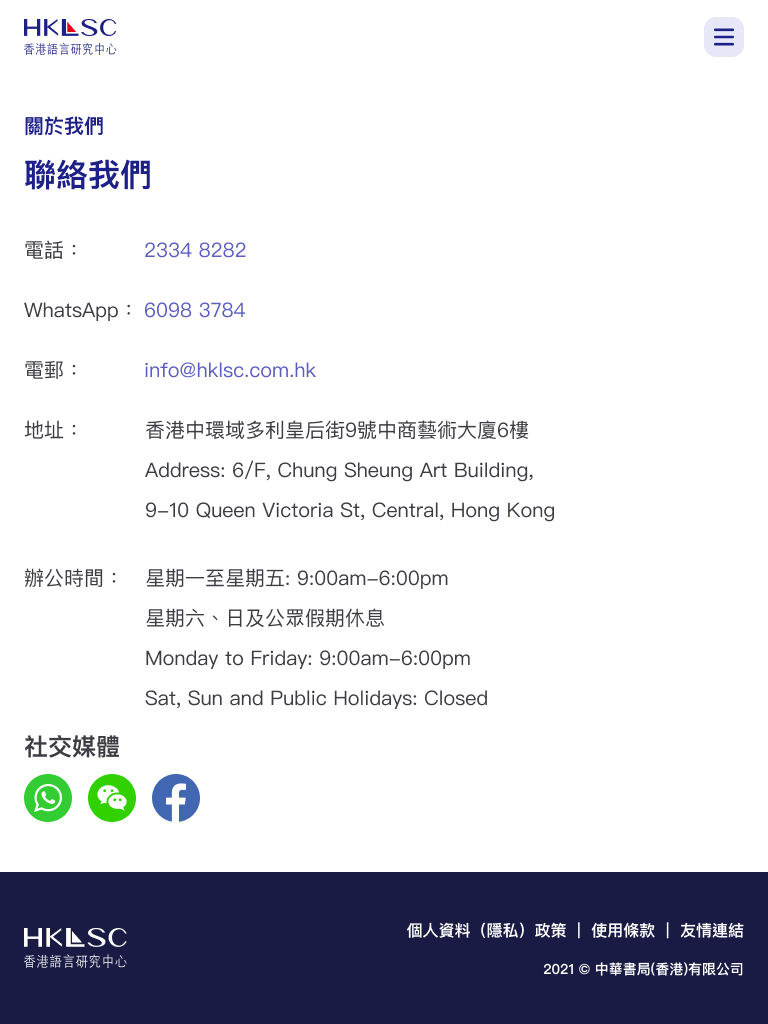Open 使用條款 footer link
The width and height of the screenshot is (768, 1024).
point(623,930)
